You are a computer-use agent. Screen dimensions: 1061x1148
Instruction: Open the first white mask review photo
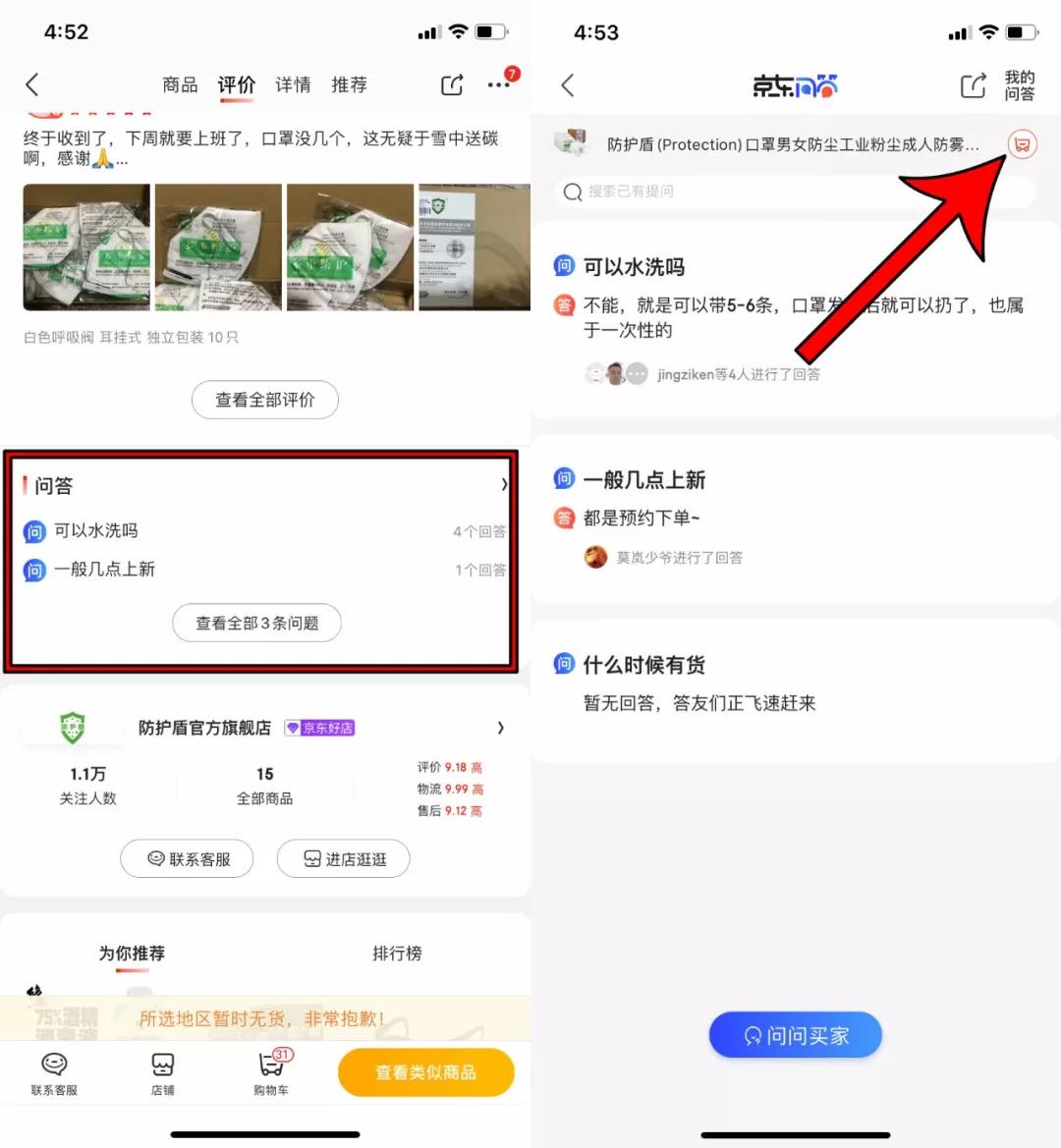pos(84,246)
